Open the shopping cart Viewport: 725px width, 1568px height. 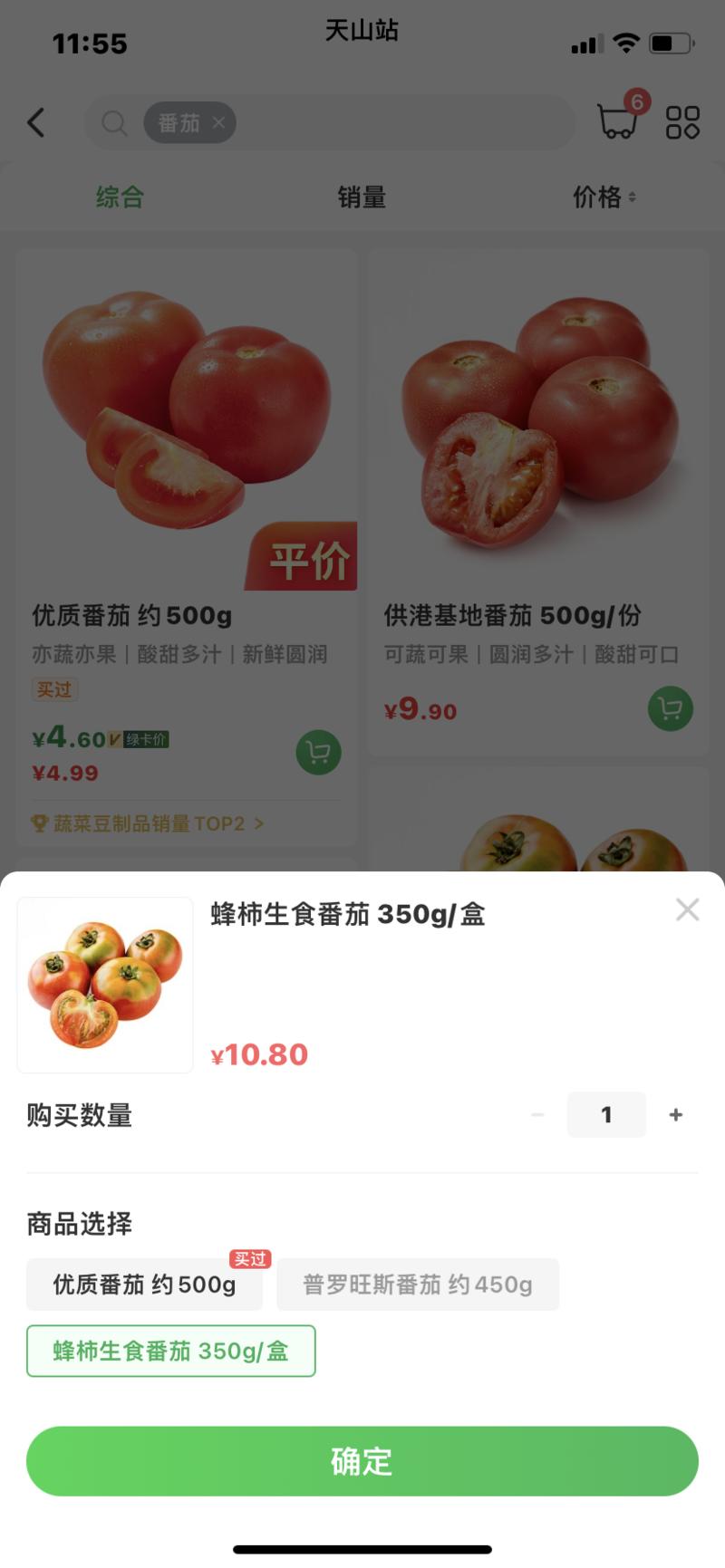[x=618, y=121]
